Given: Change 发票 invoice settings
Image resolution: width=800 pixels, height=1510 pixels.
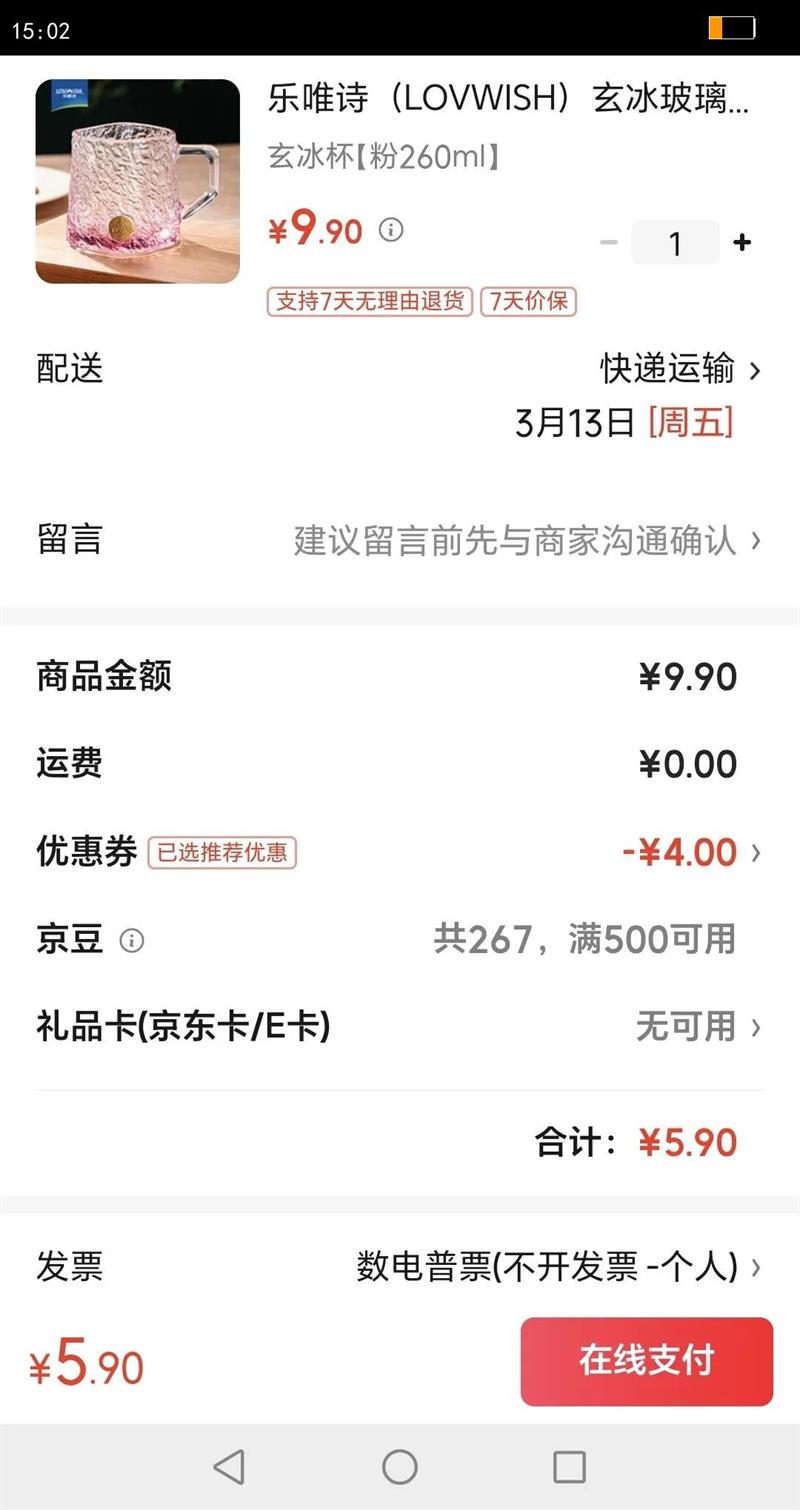Looking at the screenshot, I should (x=557, y=1267).
